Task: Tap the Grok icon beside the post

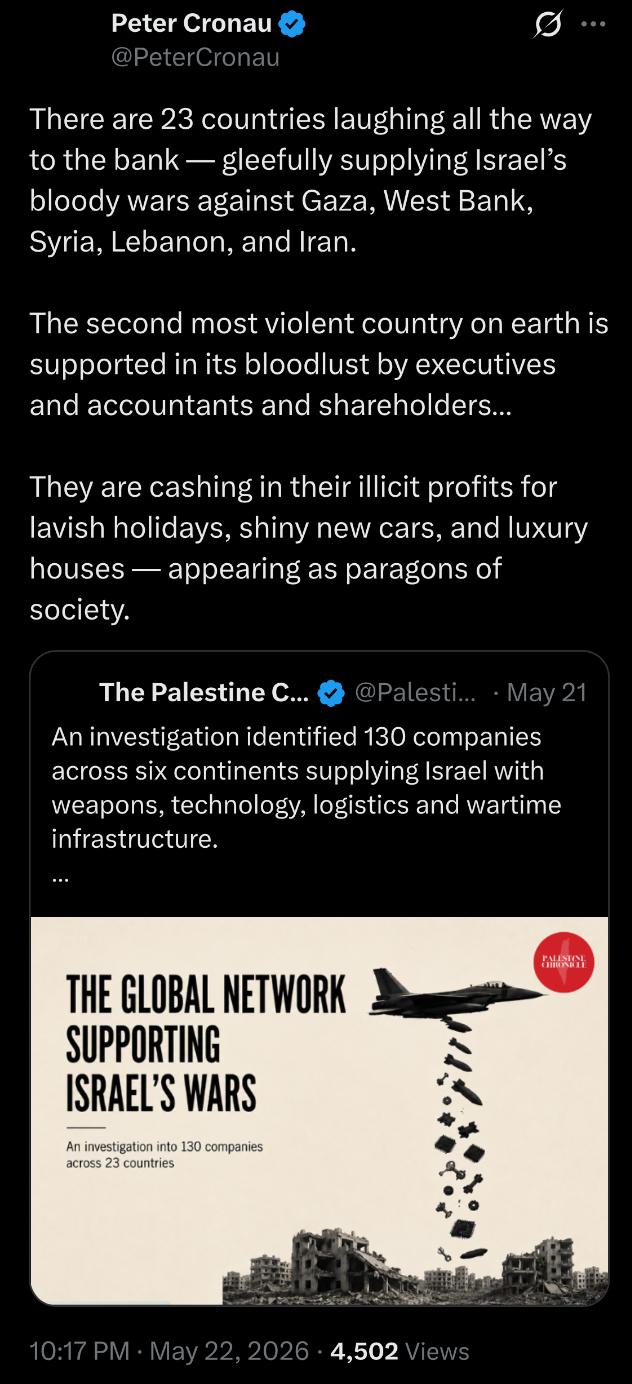Action: point(547,26)
